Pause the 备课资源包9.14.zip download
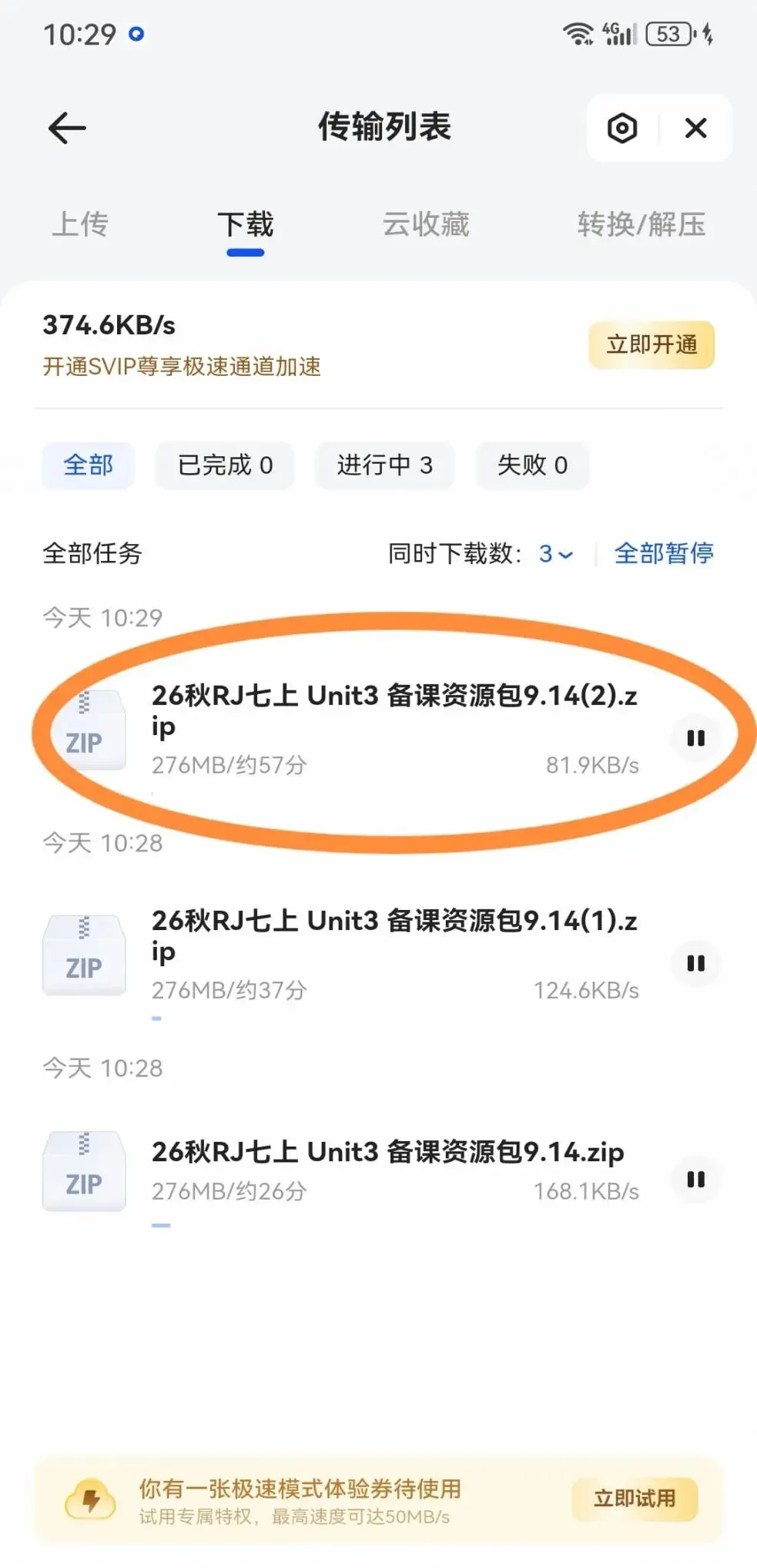This screenshot has width=757, height=1568. coord(696,1179)
